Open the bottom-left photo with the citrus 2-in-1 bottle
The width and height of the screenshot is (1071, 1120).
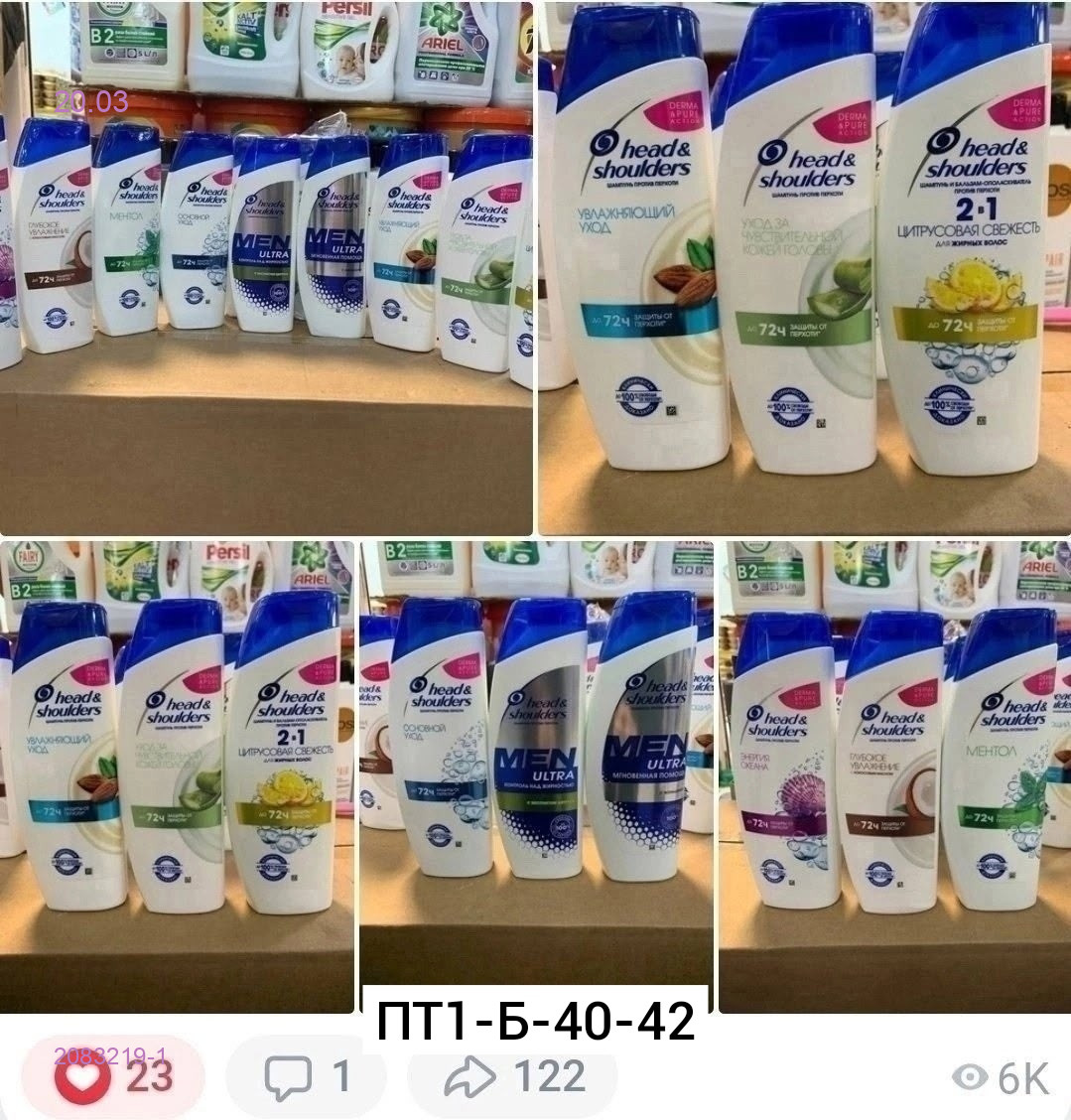[x=177, y=776]
